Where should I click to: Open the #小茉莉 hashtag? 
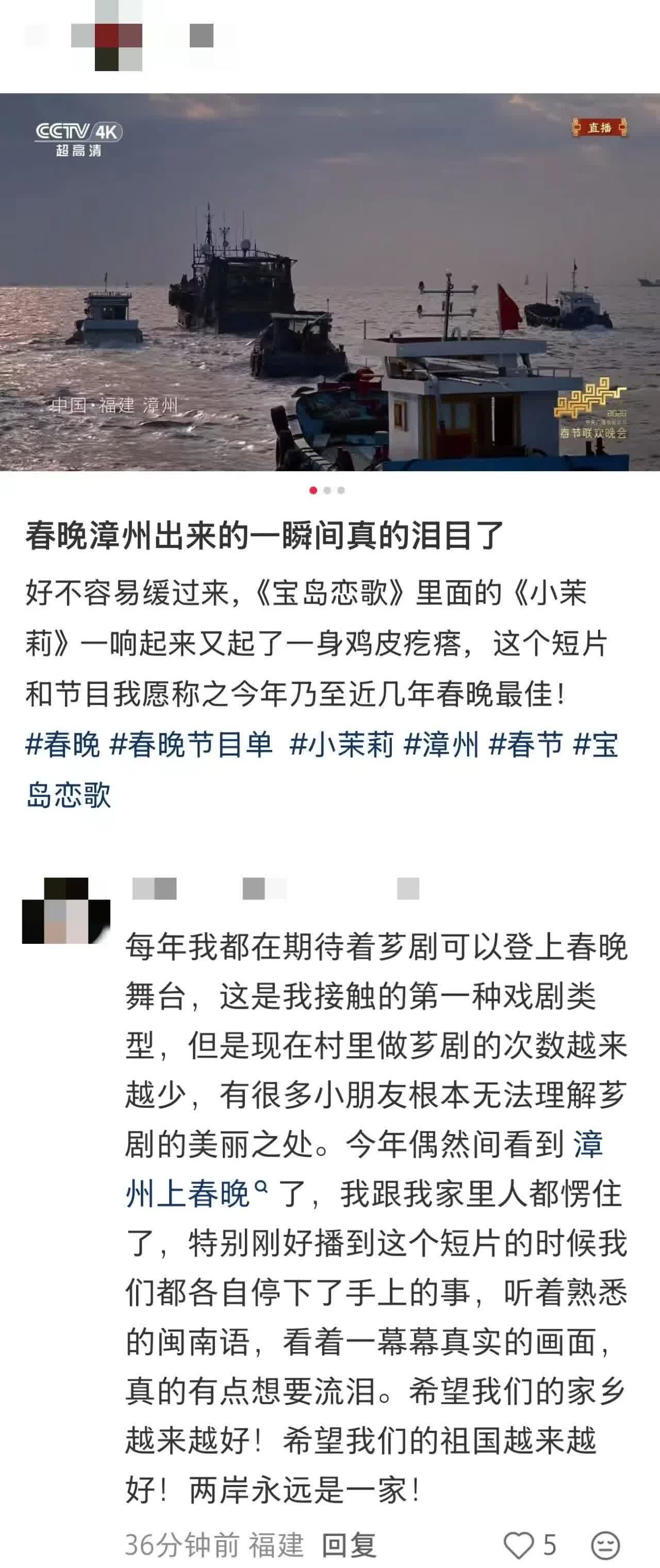point(341,744)
